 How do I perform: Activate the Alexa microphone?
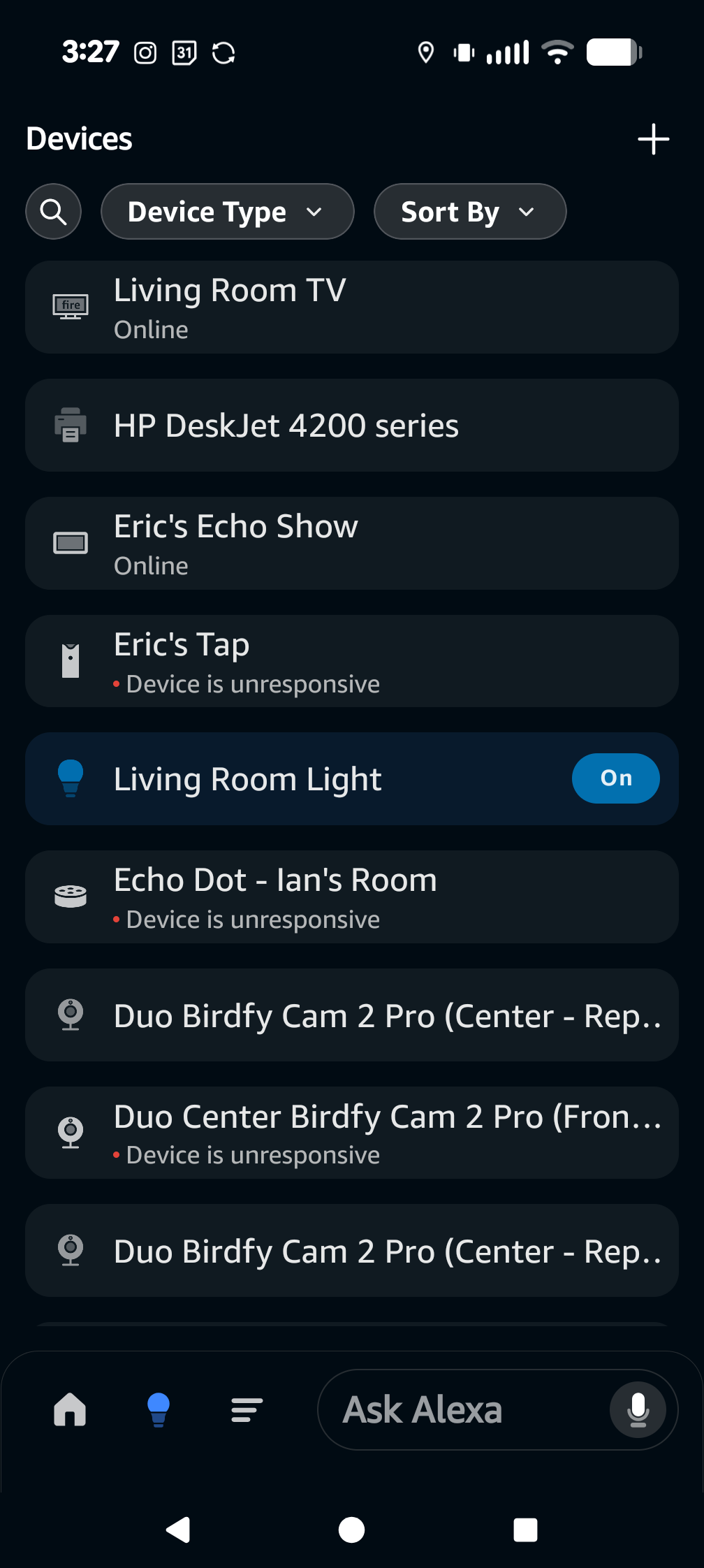(x=638, y=1409)
